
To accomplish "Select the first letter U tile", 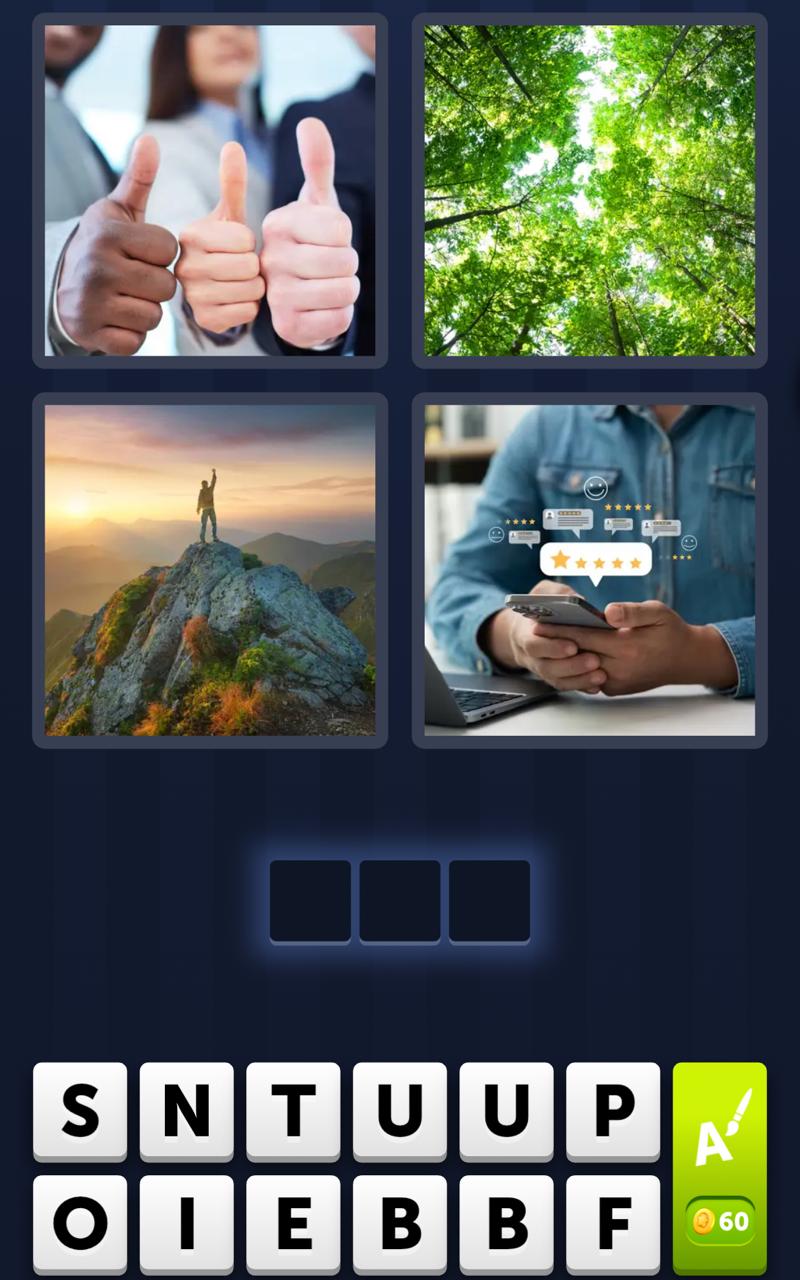I will tap(400, 1113).
